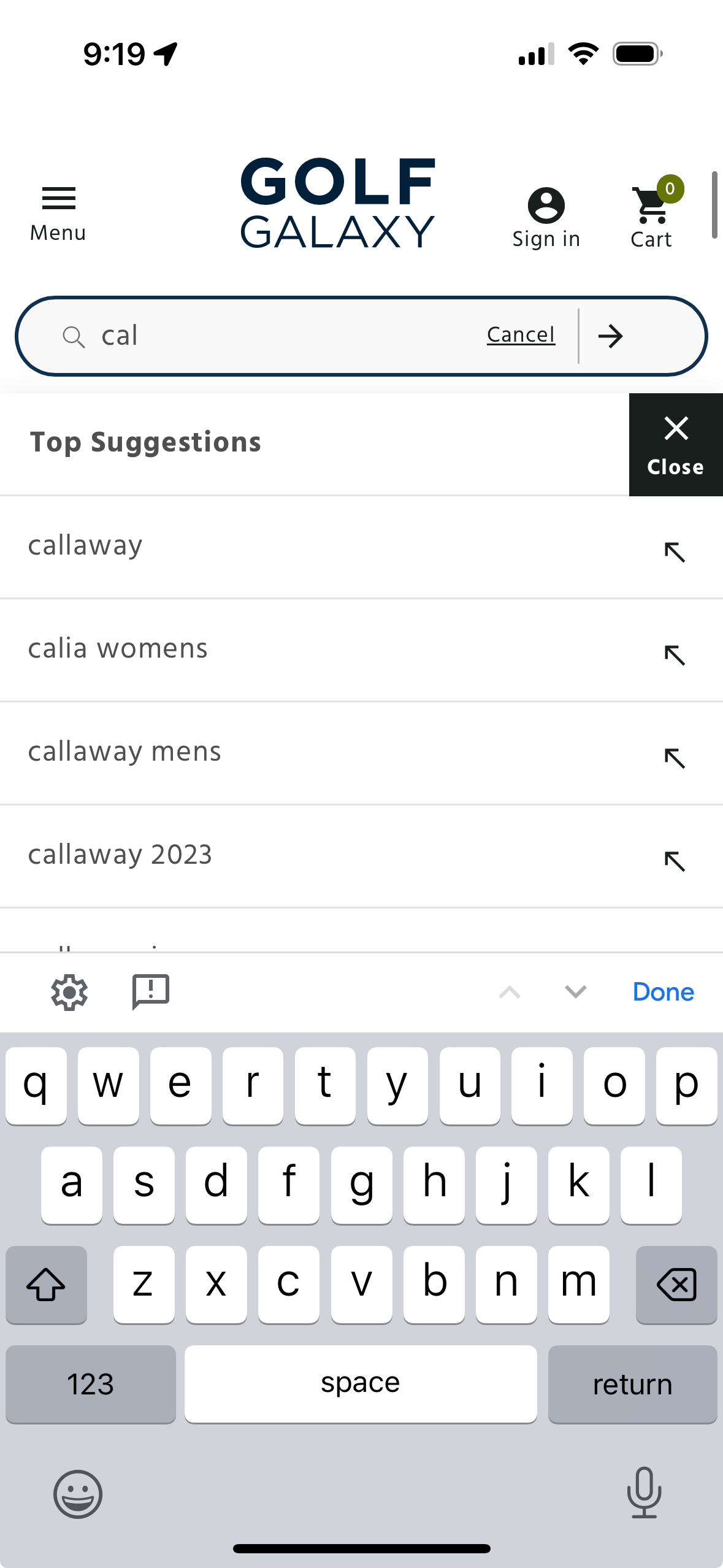Viewport: 723px width, 1568px height.
Task: Cancel the current search
Action: click(x=521, y=335)
